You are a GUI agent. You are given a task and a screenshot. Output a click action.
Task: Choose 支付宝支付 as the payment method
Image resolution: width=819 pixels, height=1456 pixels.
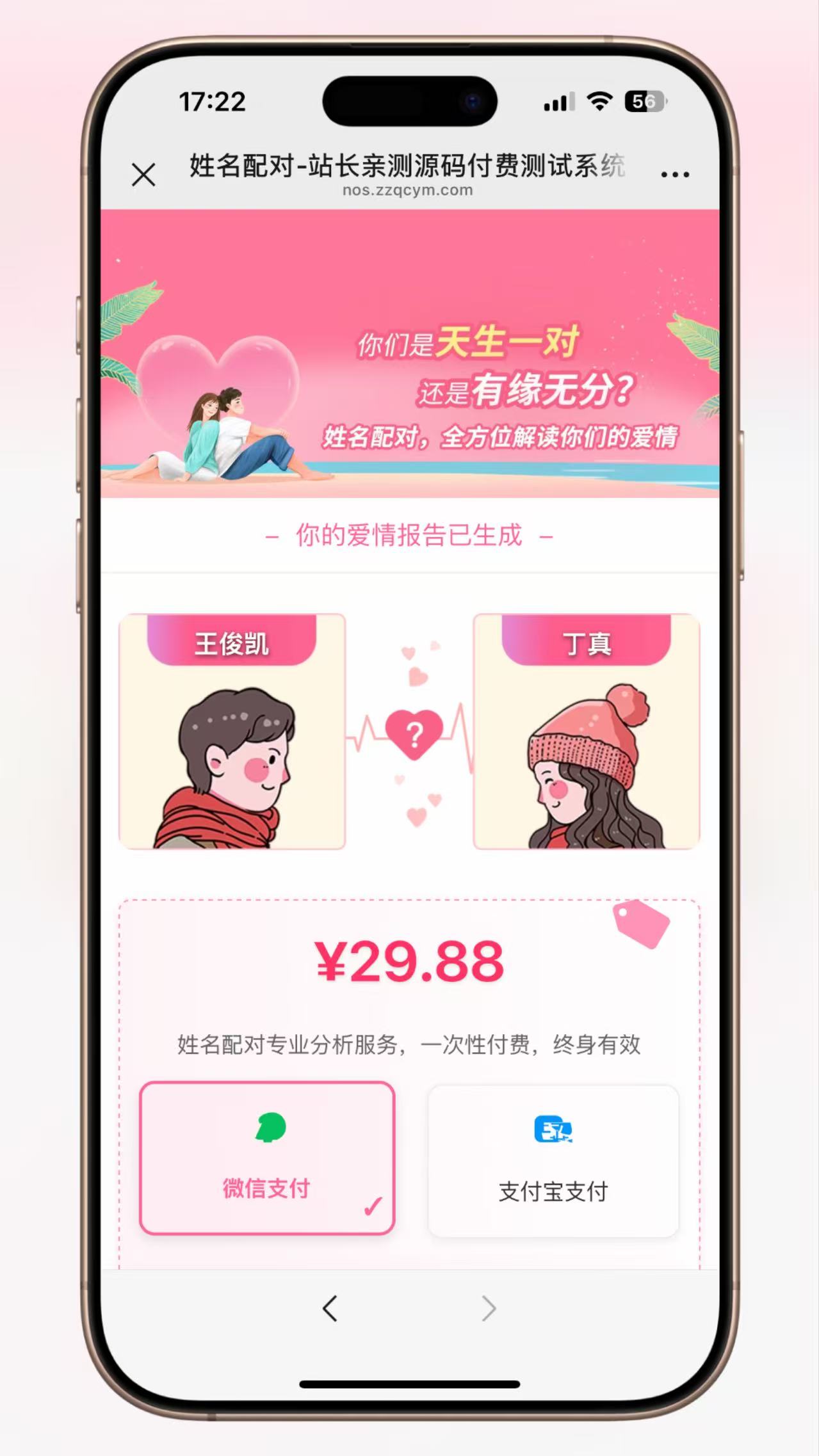coord(553,1161)
